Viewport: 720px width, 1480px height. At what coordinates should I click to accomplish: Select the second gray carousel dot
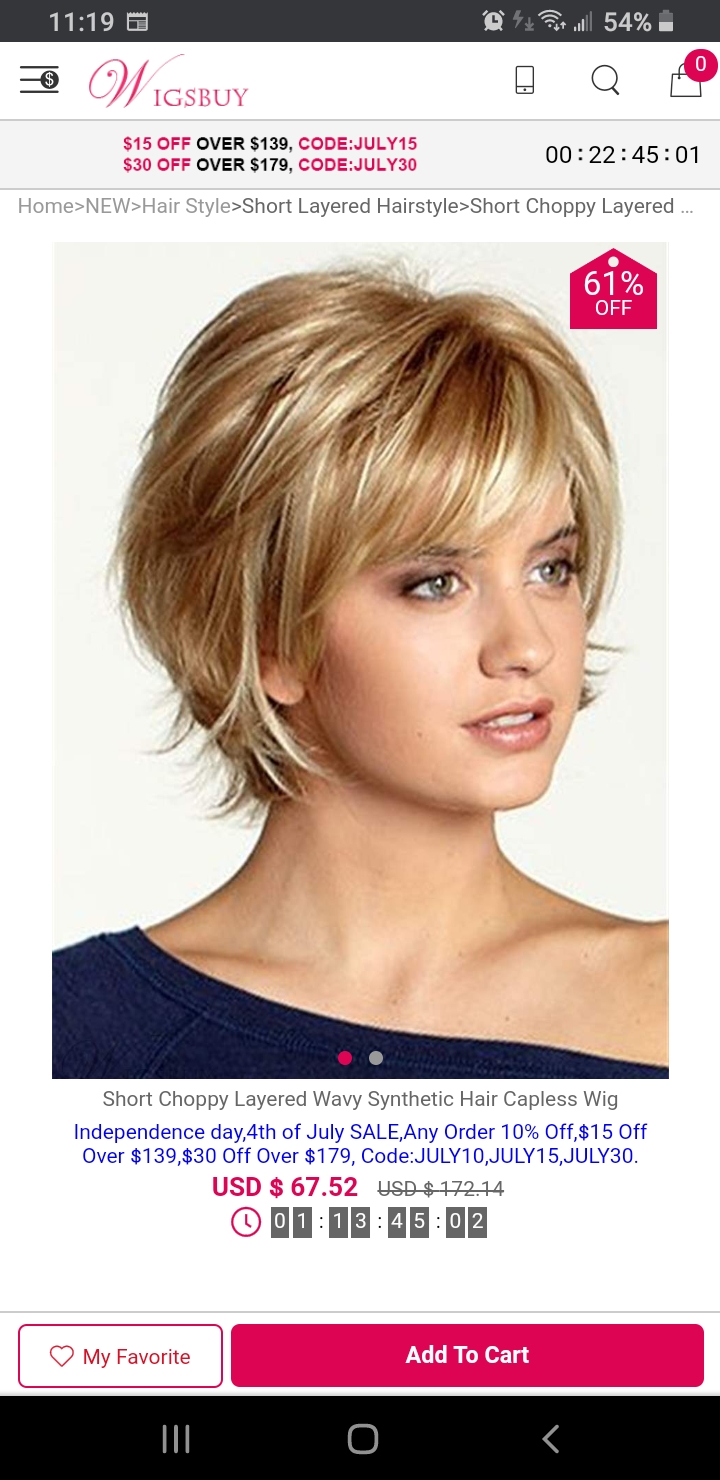376,1057
